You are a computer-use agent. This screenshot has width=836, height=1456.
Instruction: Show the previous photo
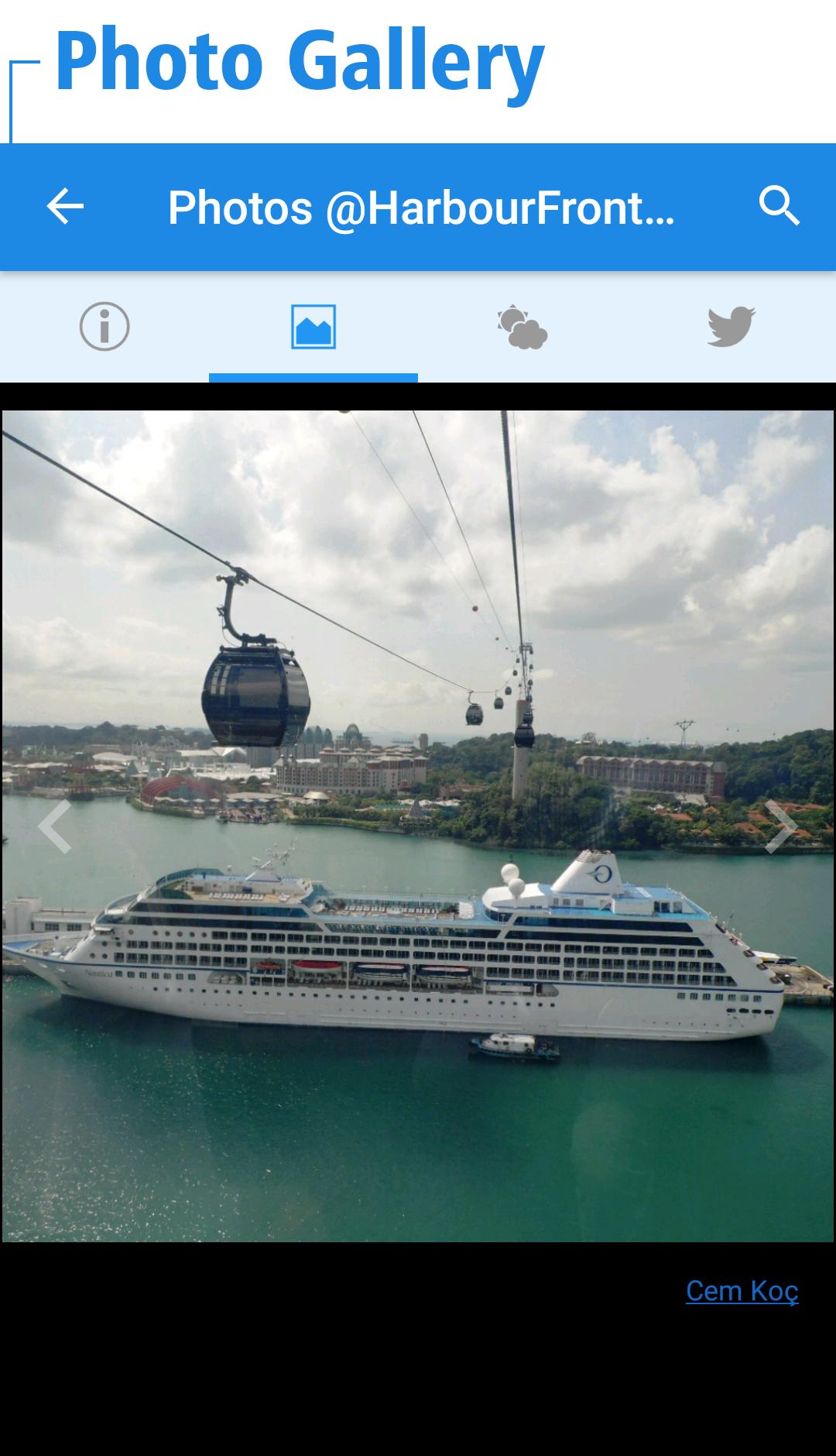pos(54,826)
